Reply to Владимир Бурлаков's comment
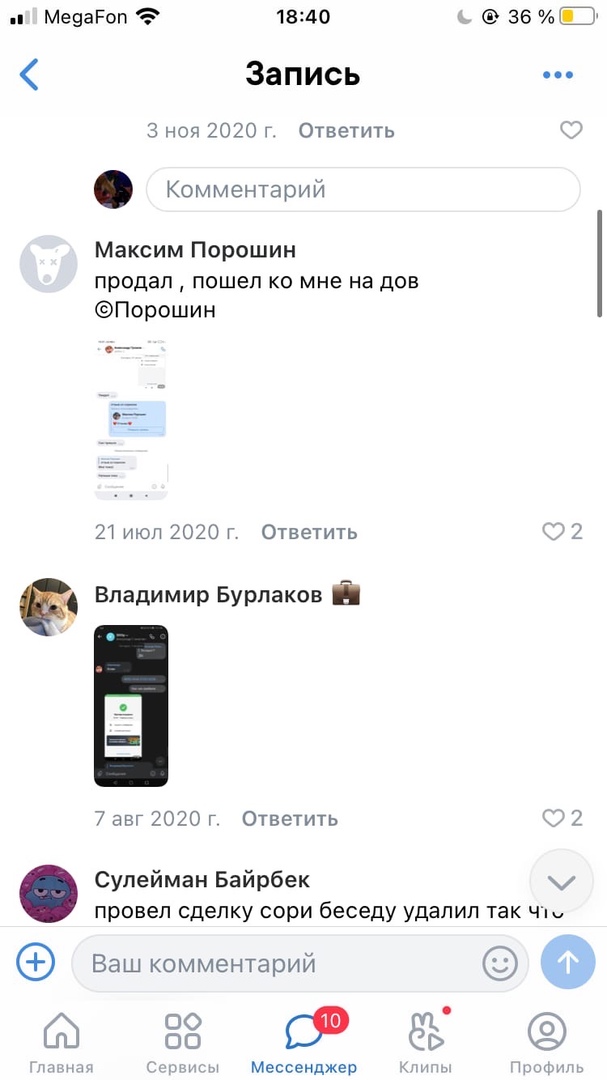 tap(290, 818)
